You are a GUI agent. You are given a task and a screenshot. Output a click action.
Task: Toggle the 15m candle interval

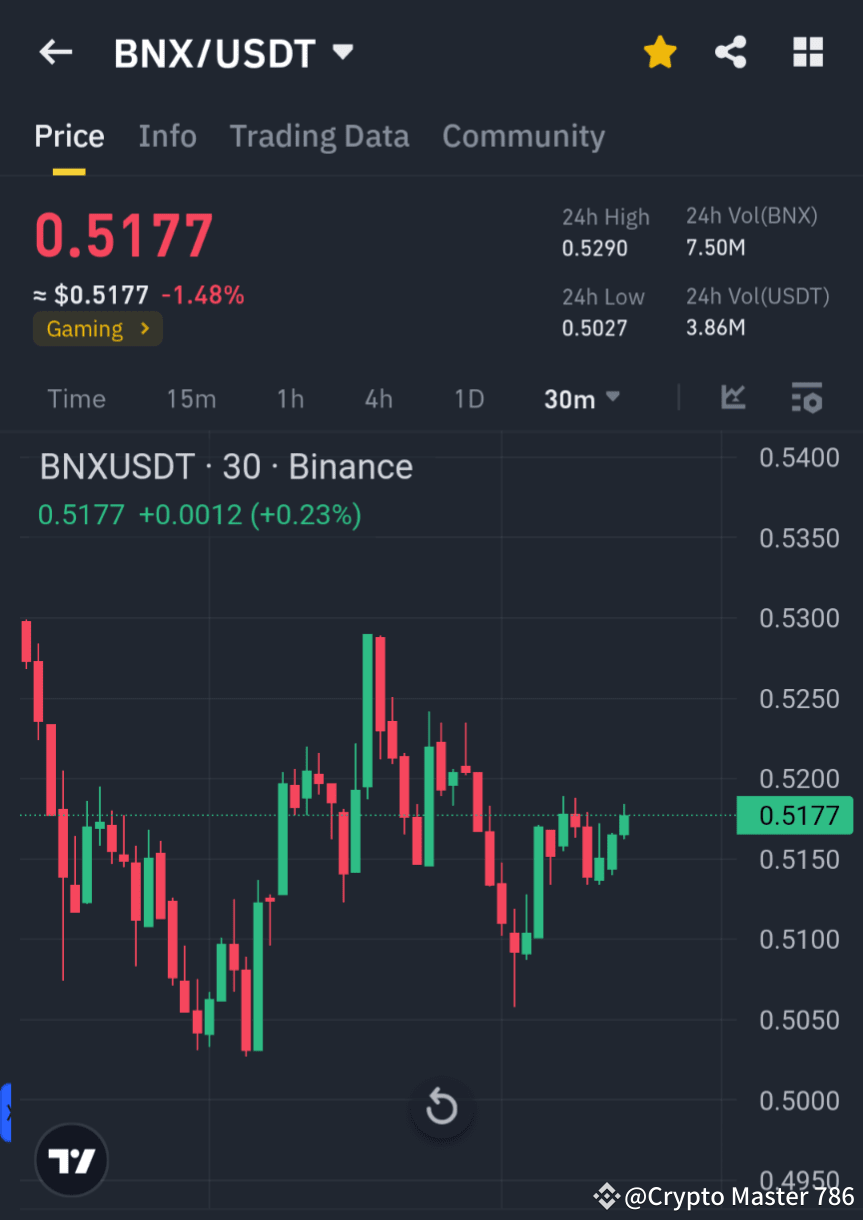click(191, 398)
